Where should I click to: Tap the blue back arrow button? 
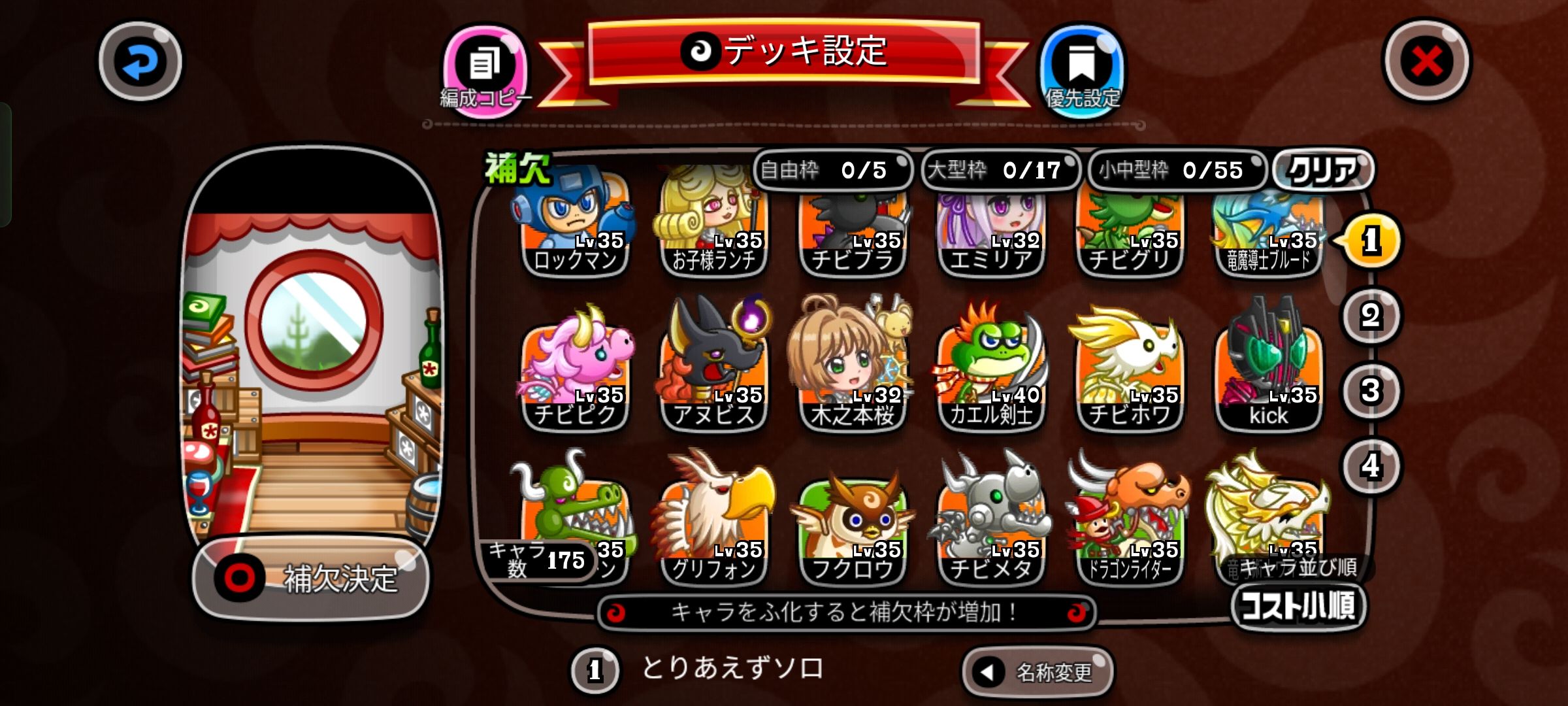(140, 62)
